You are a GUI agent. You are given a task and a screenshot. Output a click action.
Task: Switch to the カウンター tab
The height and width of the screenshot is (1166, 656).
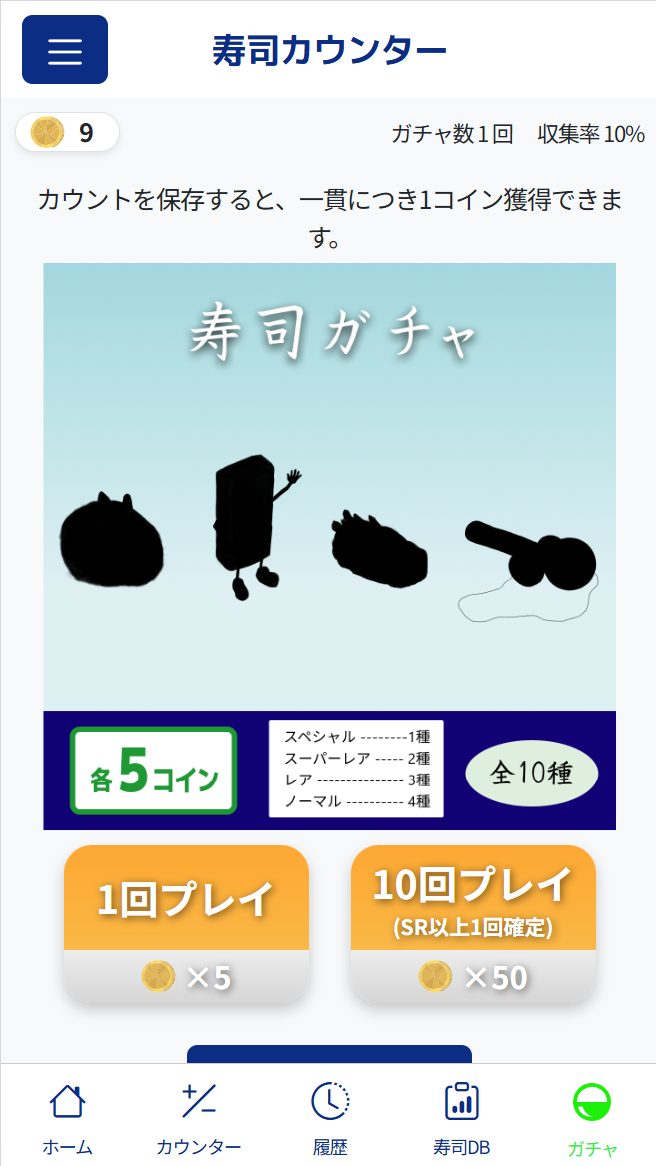[198, 1118]
